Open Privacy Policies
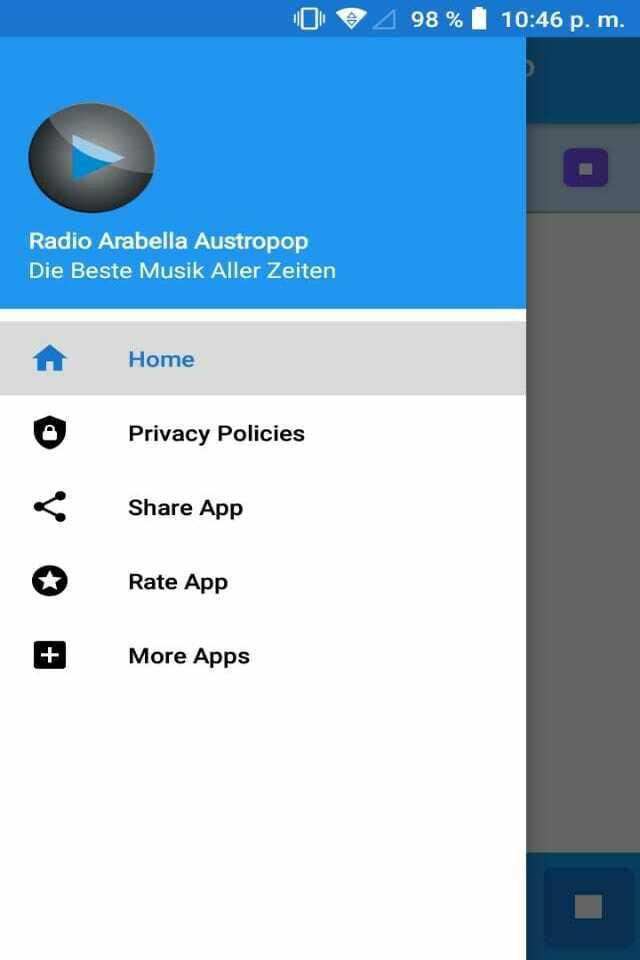The image size is (640, 960). [x=216, y=433]
